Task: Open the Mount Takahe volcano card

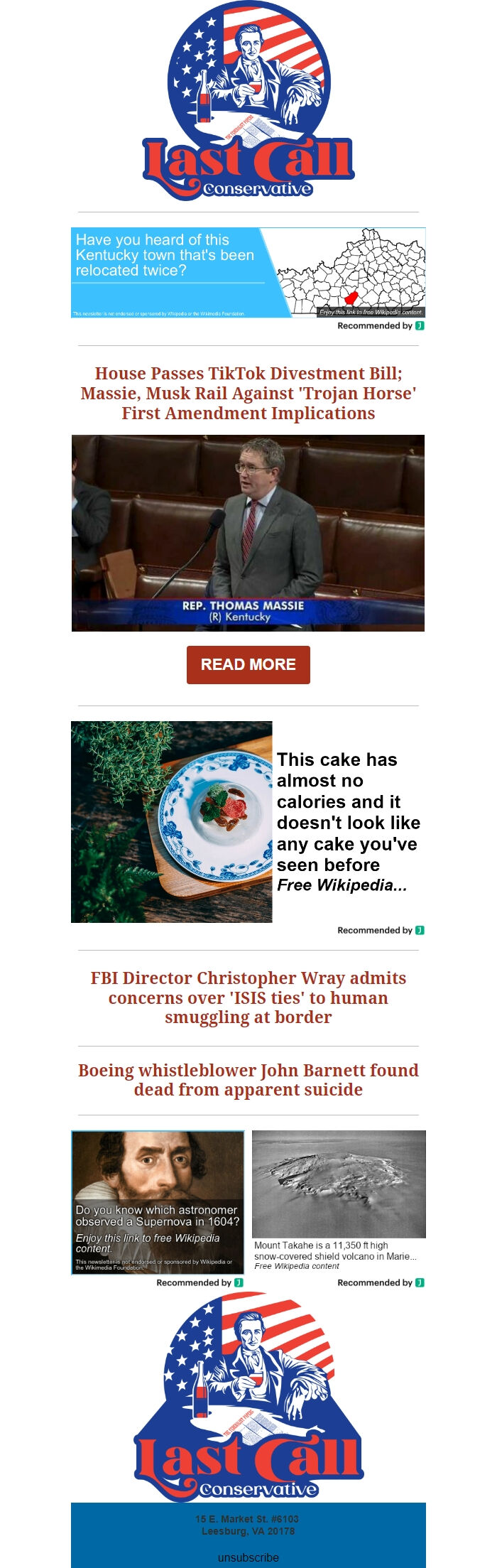Action: point(339,1201)
